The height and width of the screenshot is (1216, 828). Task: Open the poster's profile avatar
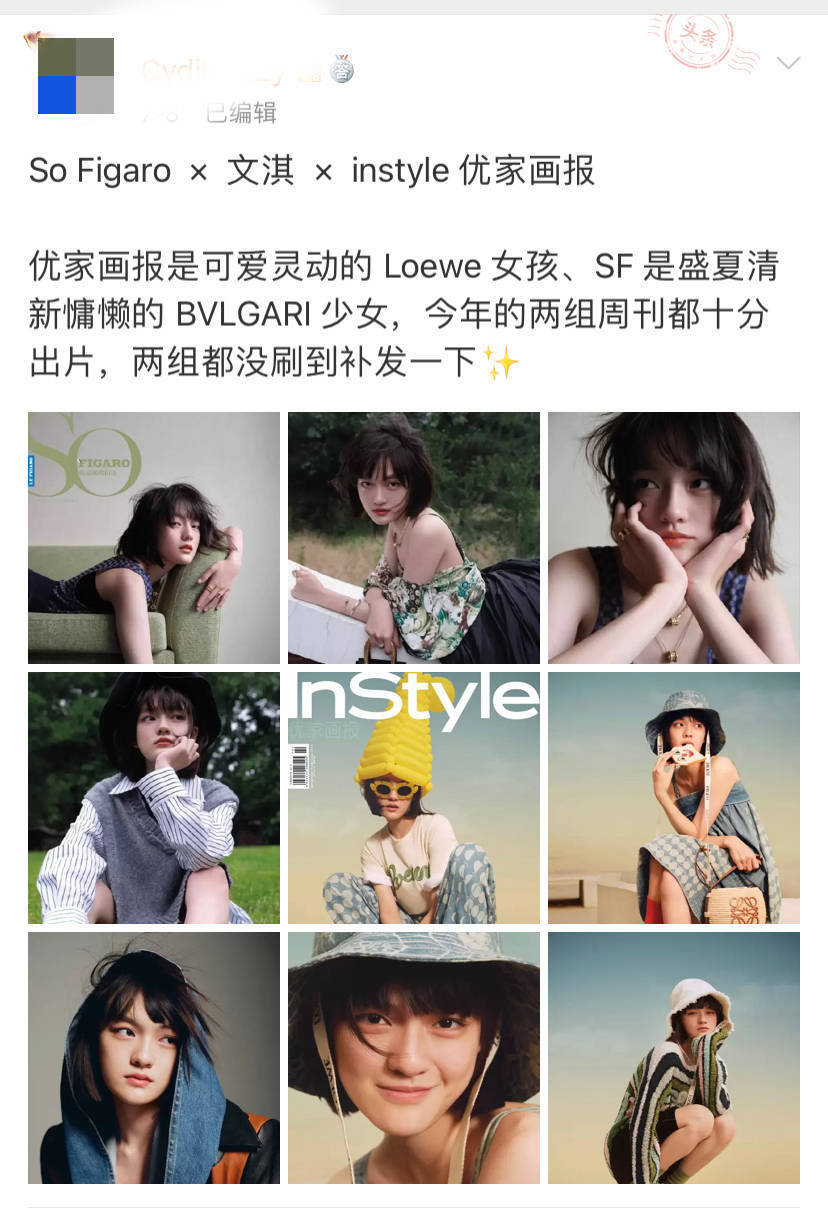click(76, 76)
